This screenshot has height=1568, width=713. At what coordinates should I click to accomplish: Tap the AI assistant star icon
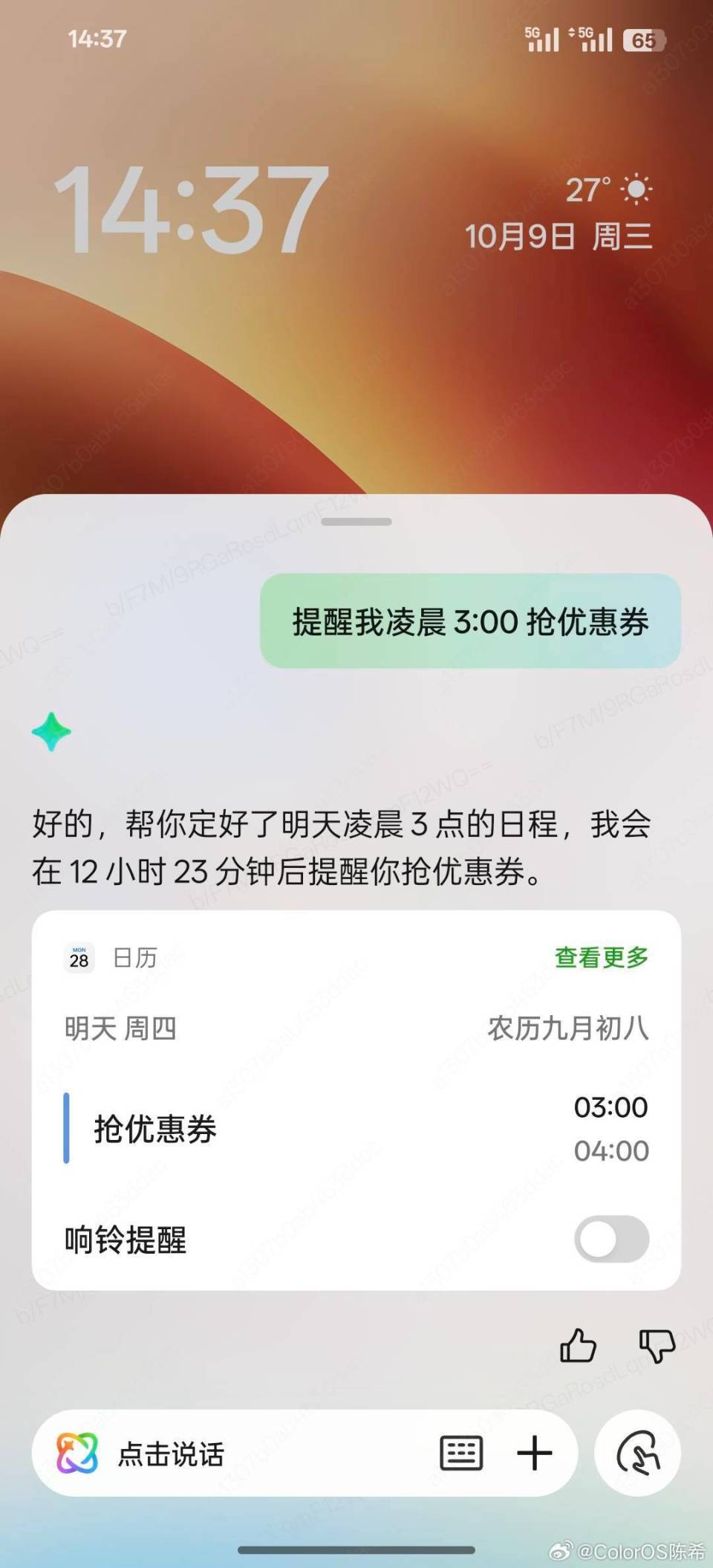(51, 731)
